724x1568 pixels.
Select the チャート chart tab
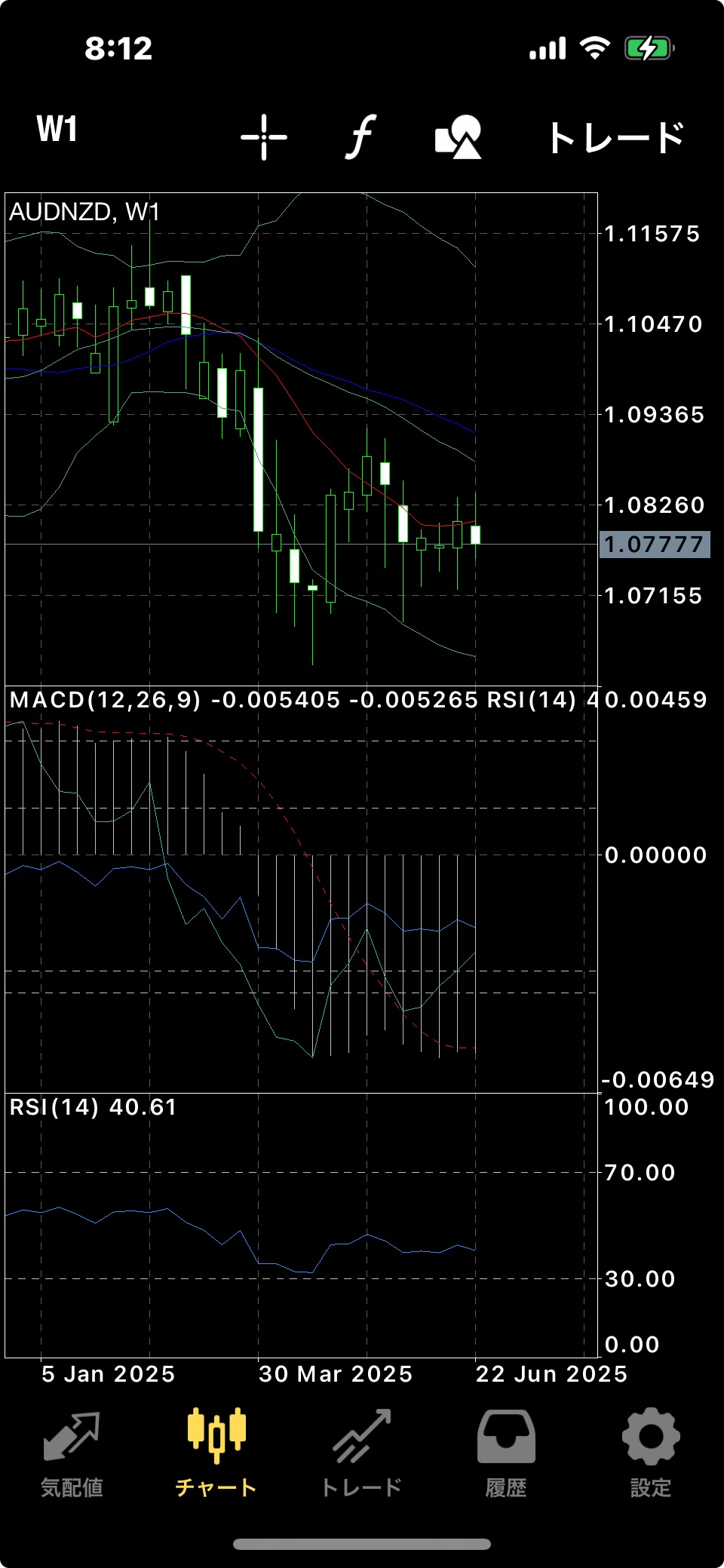pyautogui.click(x=216, y=1454)
